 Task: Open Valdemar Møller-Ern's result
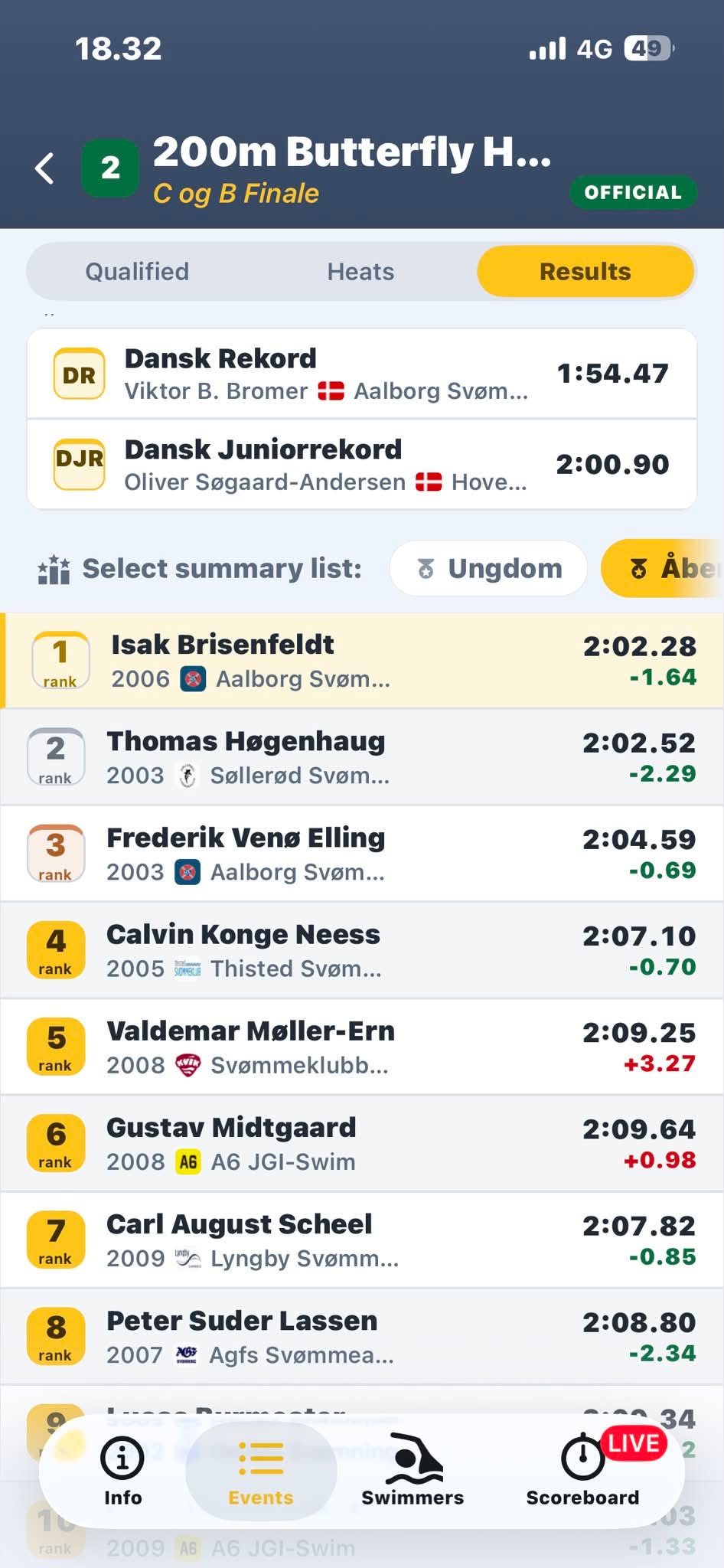362,1047
